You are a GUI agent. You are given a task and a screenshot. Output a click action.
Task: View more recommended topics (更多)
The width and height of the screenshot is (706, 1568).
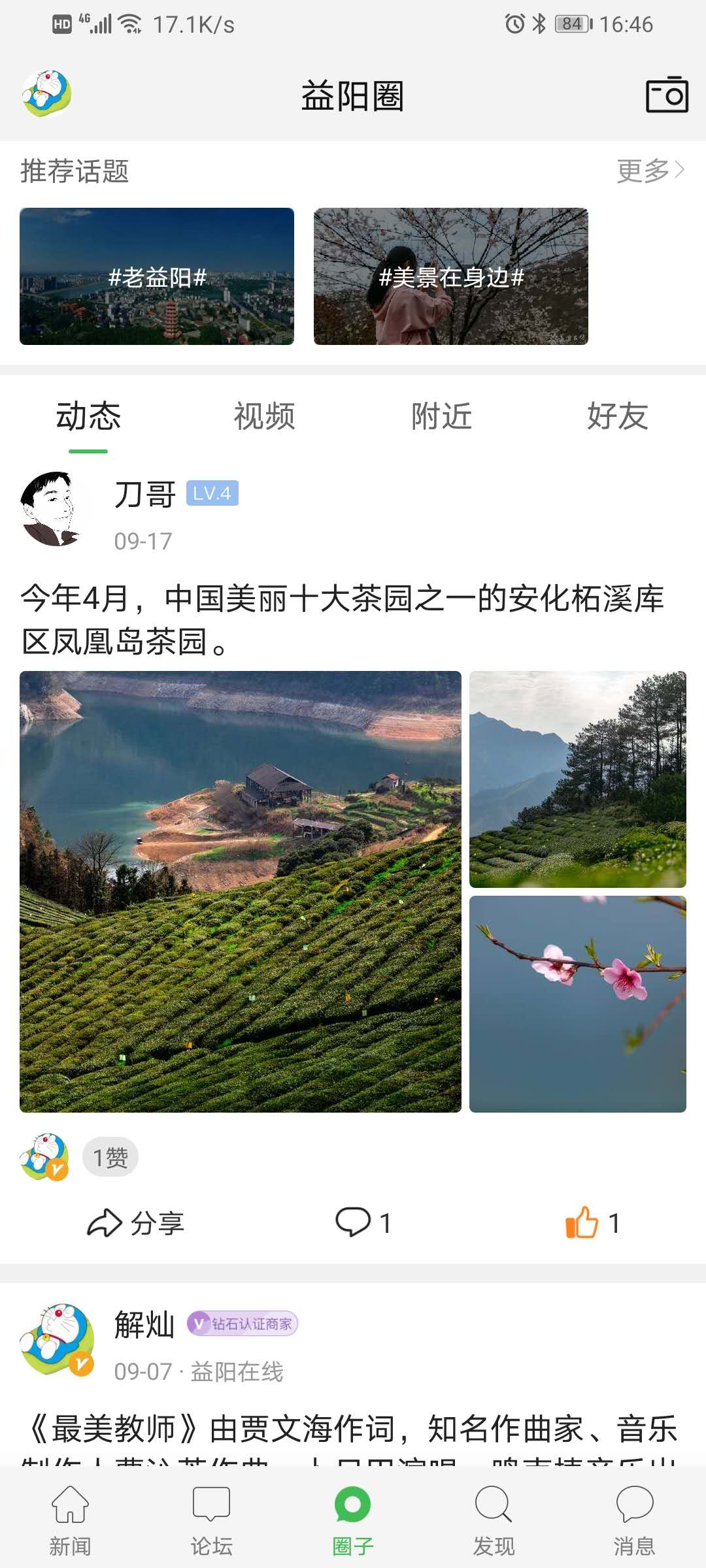tap(650, 171)
